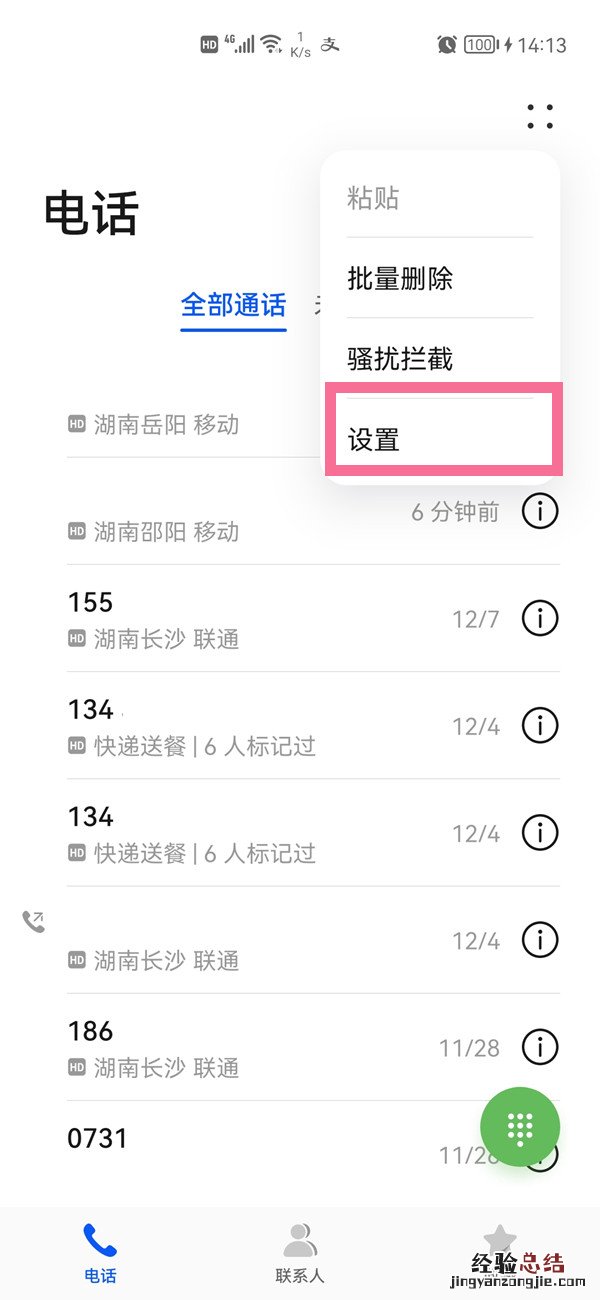Tap the four-dot overflow menu icon
The height and width of the screenshot is (1300, 600).
[x=540, y=117]
